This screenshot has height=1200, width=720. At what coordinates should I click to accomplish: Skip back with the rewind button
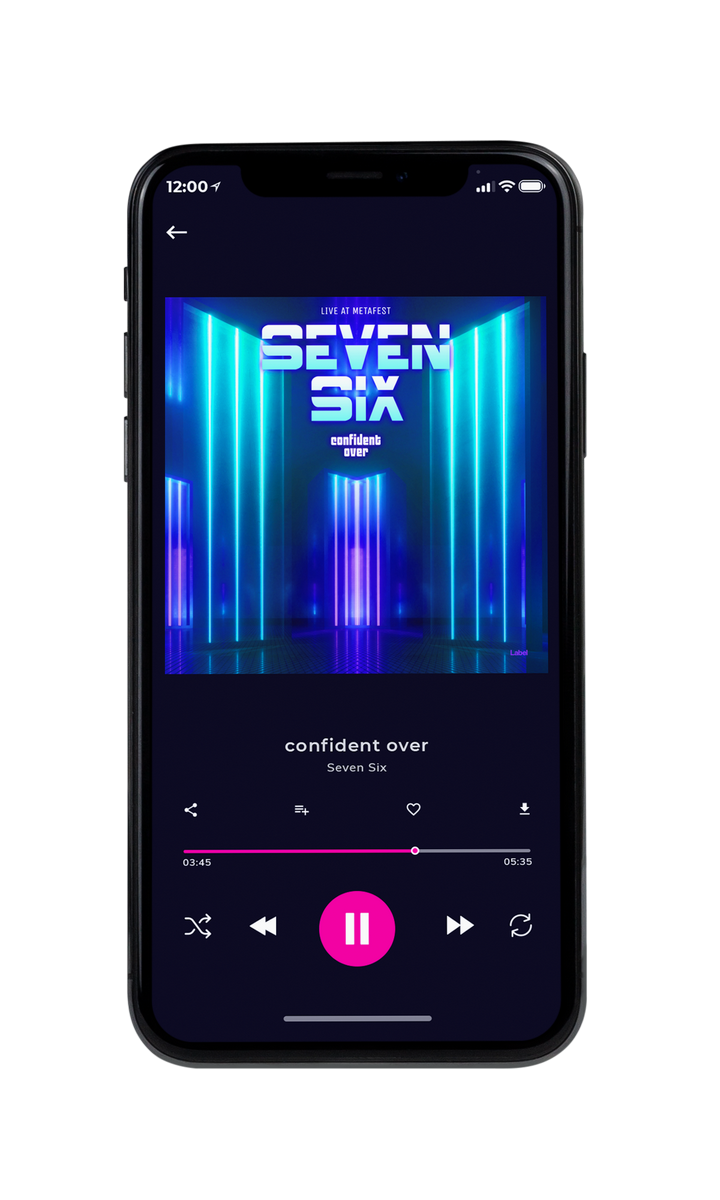(x=263, y=927)
